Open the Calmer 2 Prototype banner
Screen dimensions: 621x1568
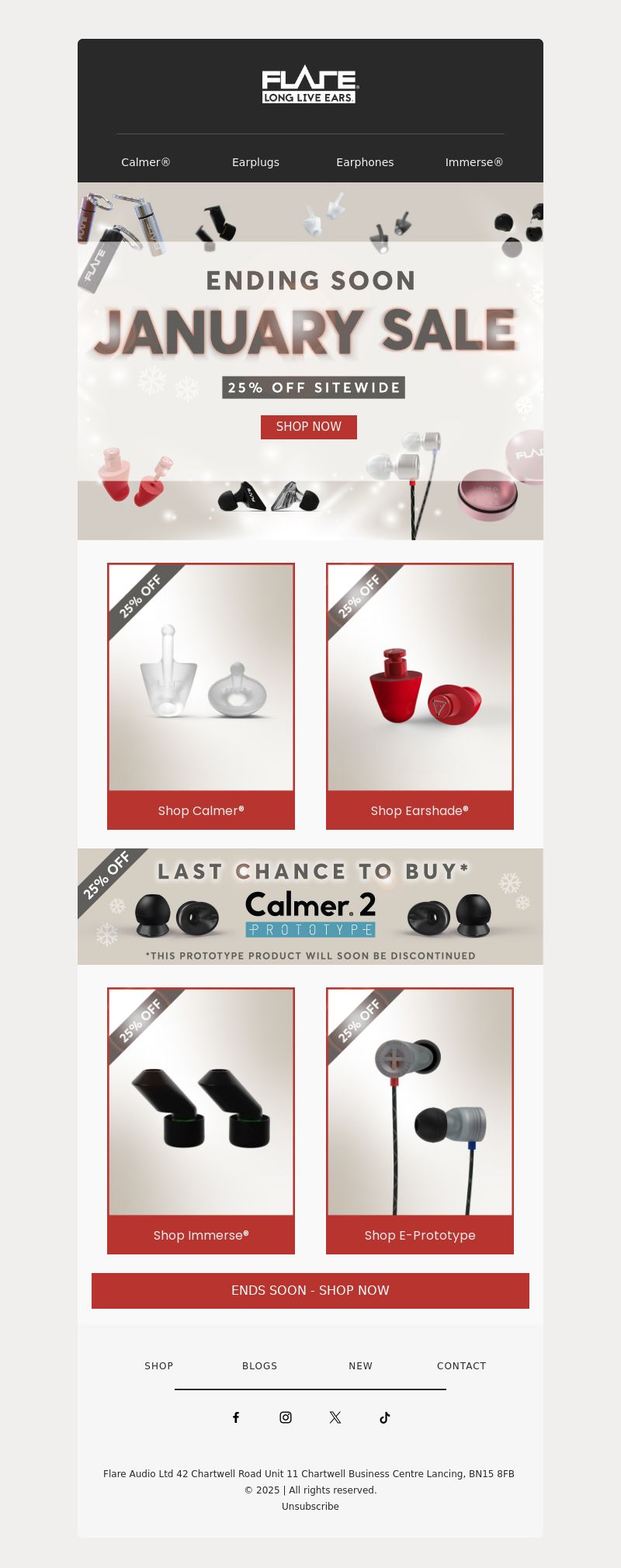[310, 907]
